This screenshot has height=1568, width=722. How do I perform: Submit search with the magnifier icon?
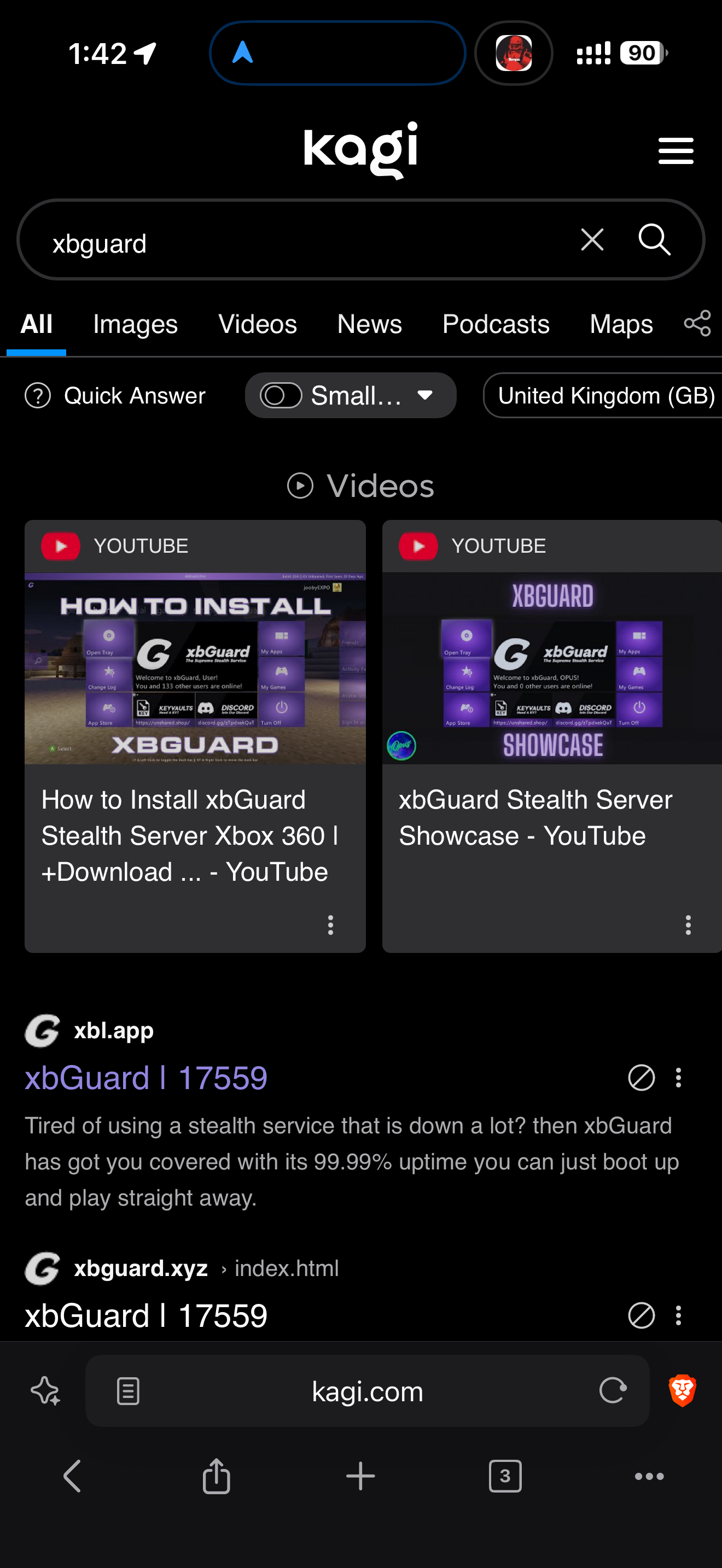coord(654,240)
